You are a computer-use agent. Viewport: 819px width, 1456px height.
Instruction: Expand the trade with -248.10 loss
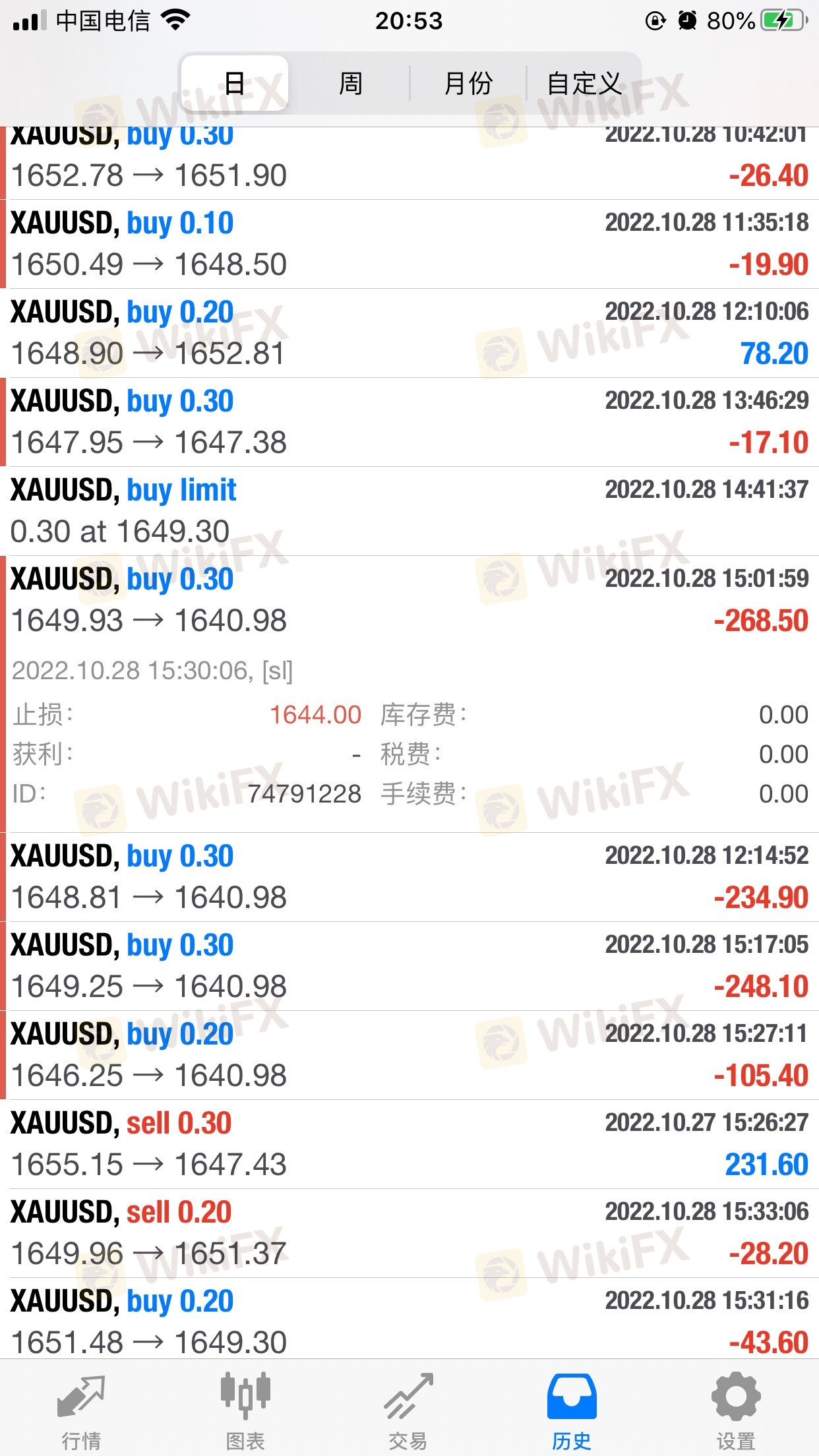click(409, 966)
